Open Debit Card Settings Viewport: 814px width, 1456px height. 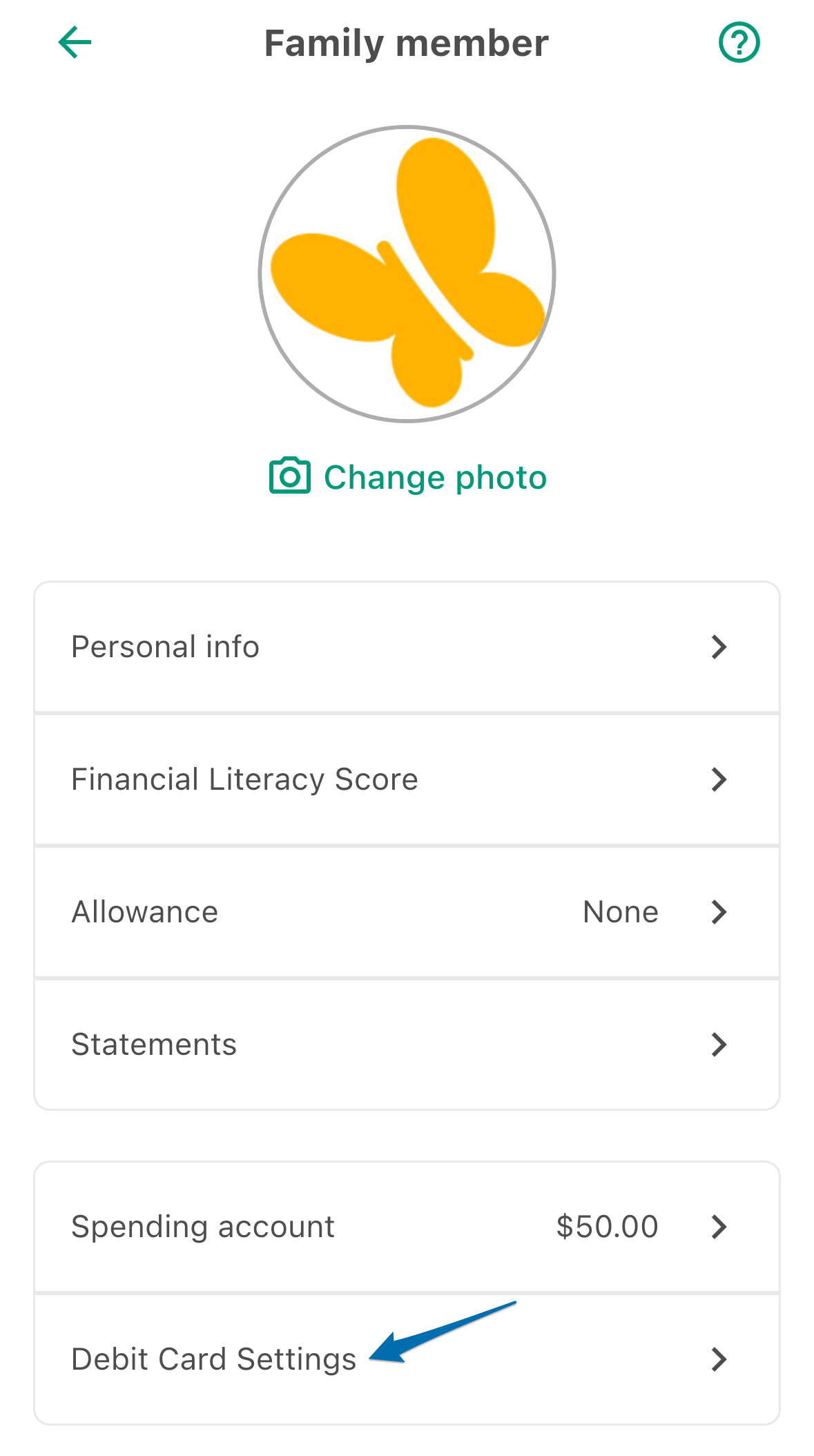click(407, 1359)
